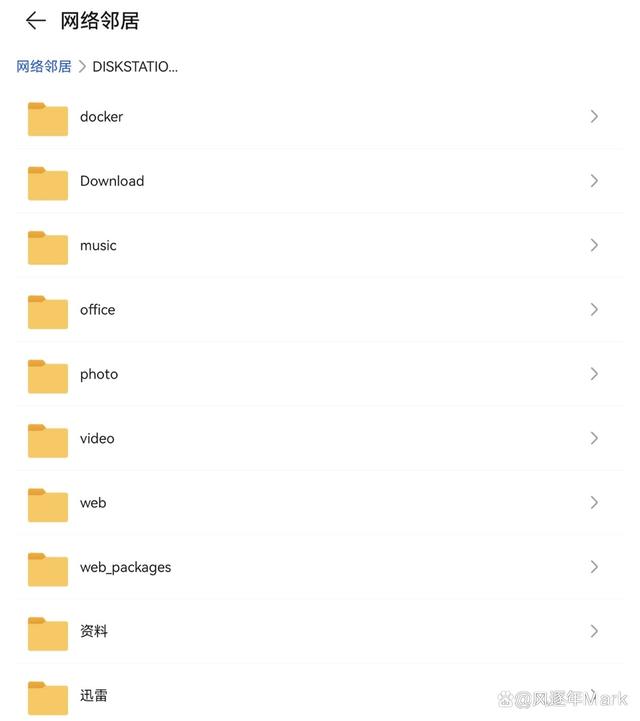Open the video folder

pyautogui.click(x=97, y=438)
